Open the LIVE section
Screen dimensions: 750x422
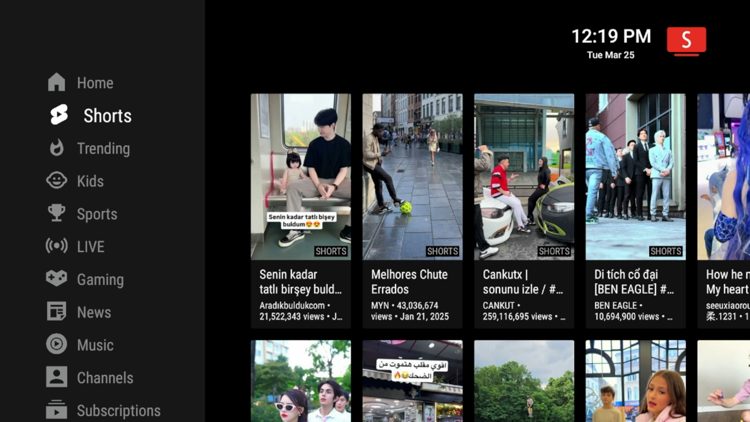pos(90,246)
